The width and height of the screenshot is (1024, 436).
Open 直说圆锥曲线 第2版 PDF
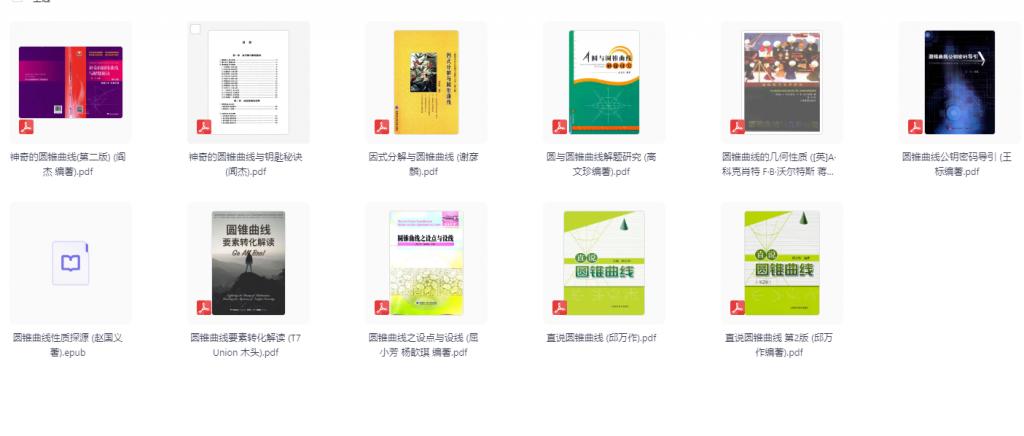781,263
